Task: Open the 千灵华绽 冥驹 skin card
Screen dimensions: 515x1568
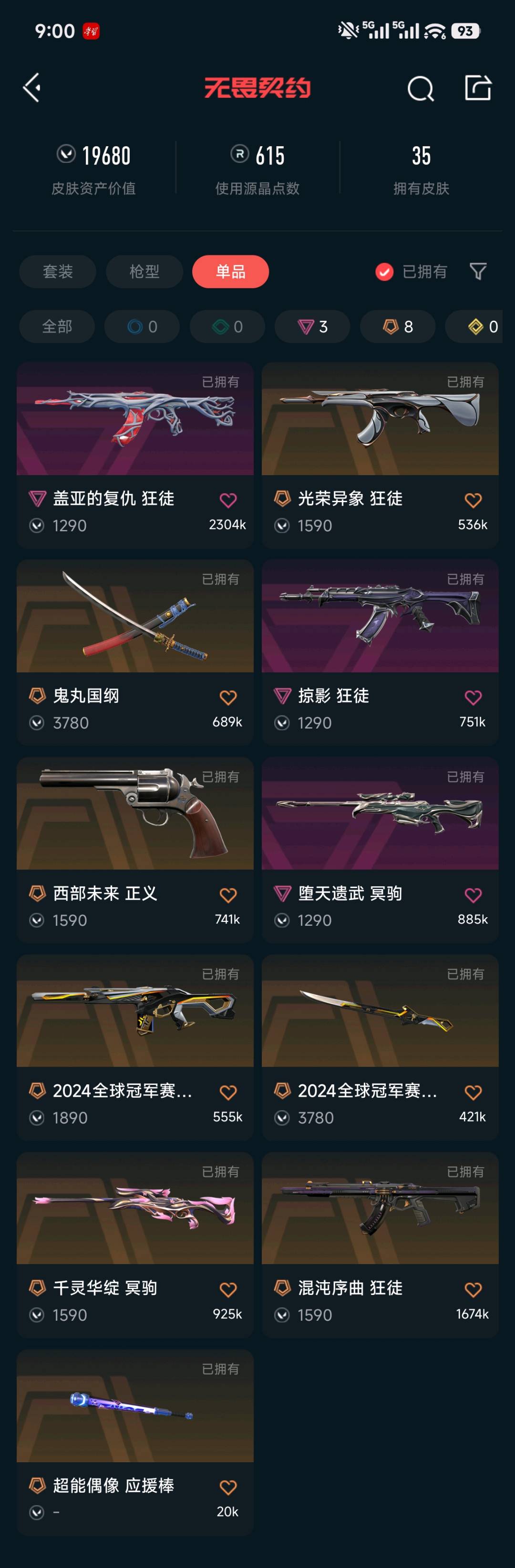Action: pyautogui.click(x=134, y=1209)
